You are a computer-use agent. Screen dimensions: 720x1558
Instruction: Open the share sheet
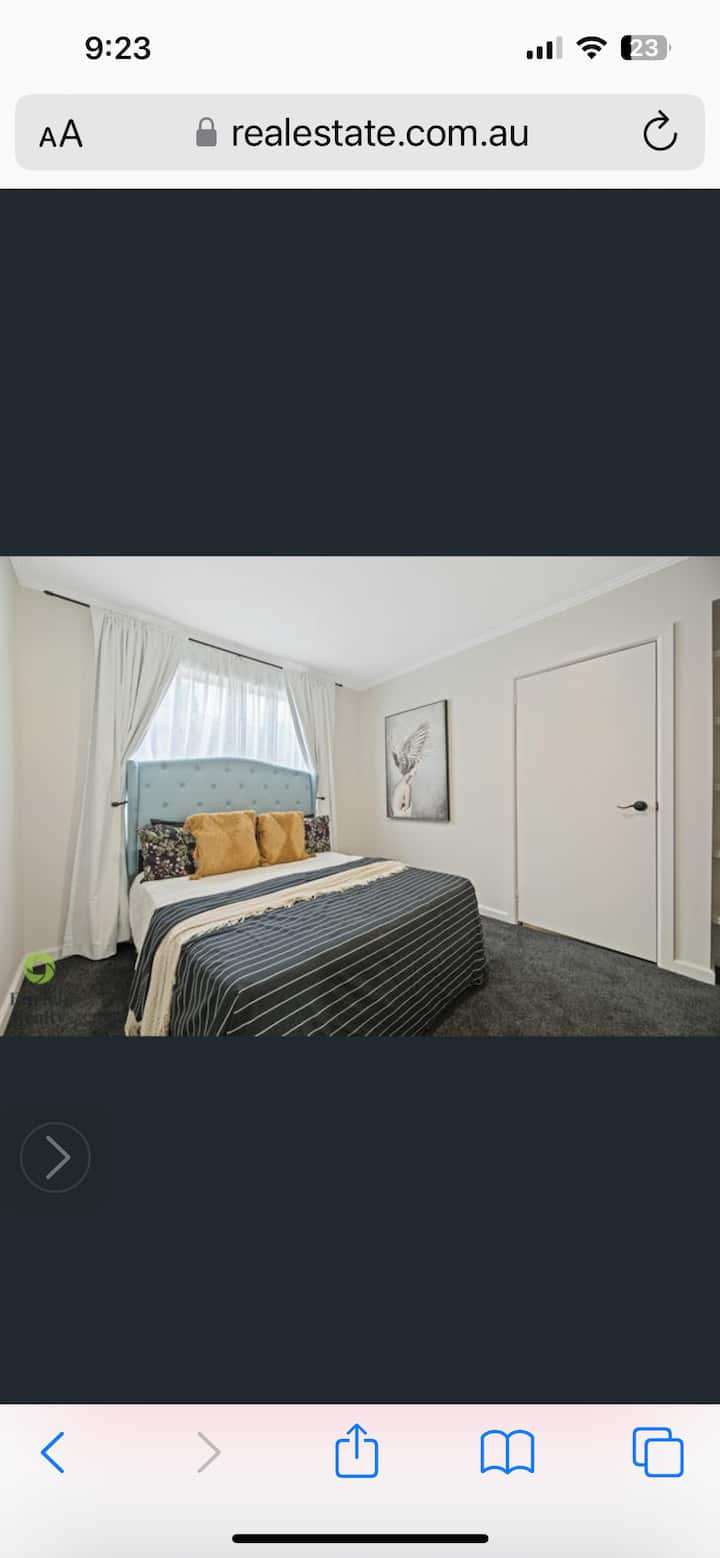(357, 1452)
